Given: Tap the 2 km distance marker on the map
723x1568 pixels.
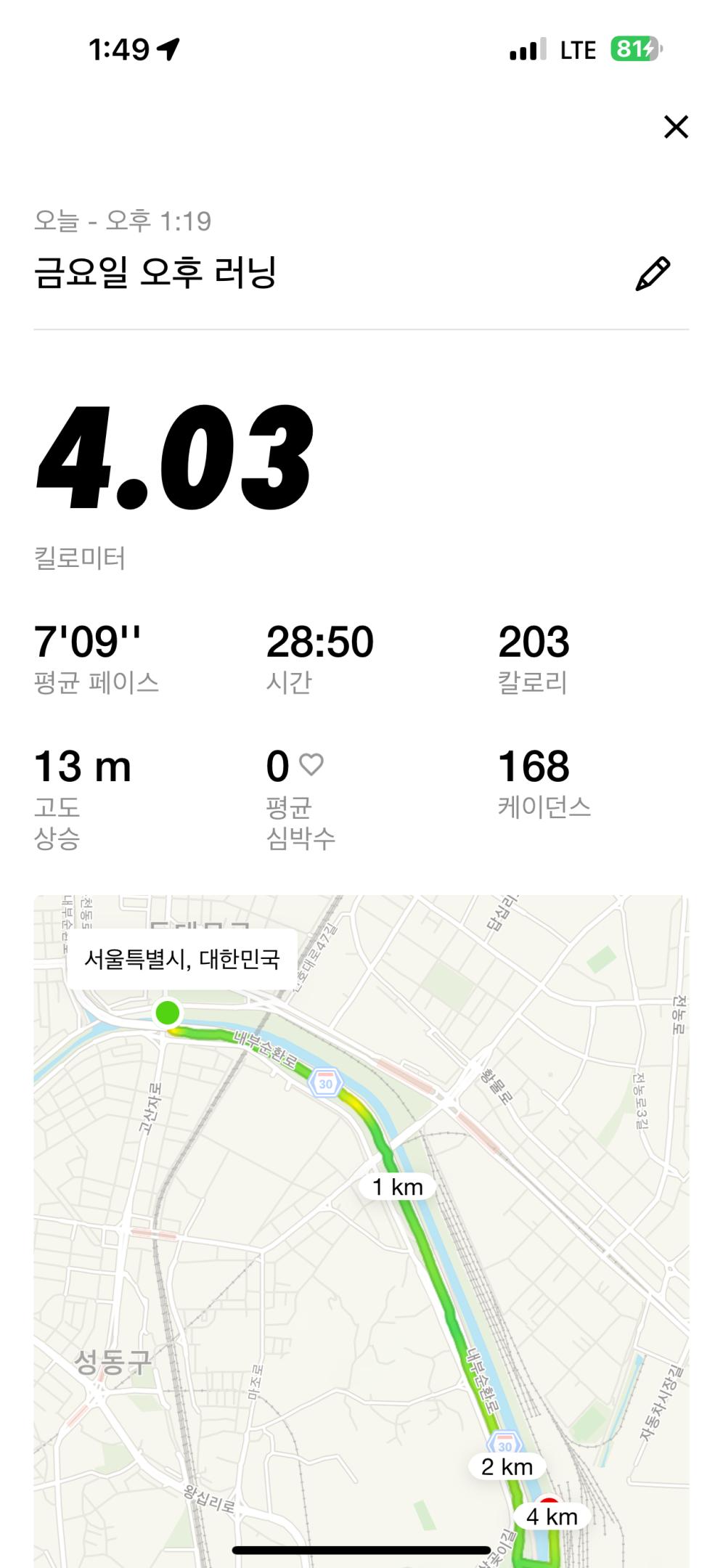Looking at the screenshot, I should (x=506, y=1466).
